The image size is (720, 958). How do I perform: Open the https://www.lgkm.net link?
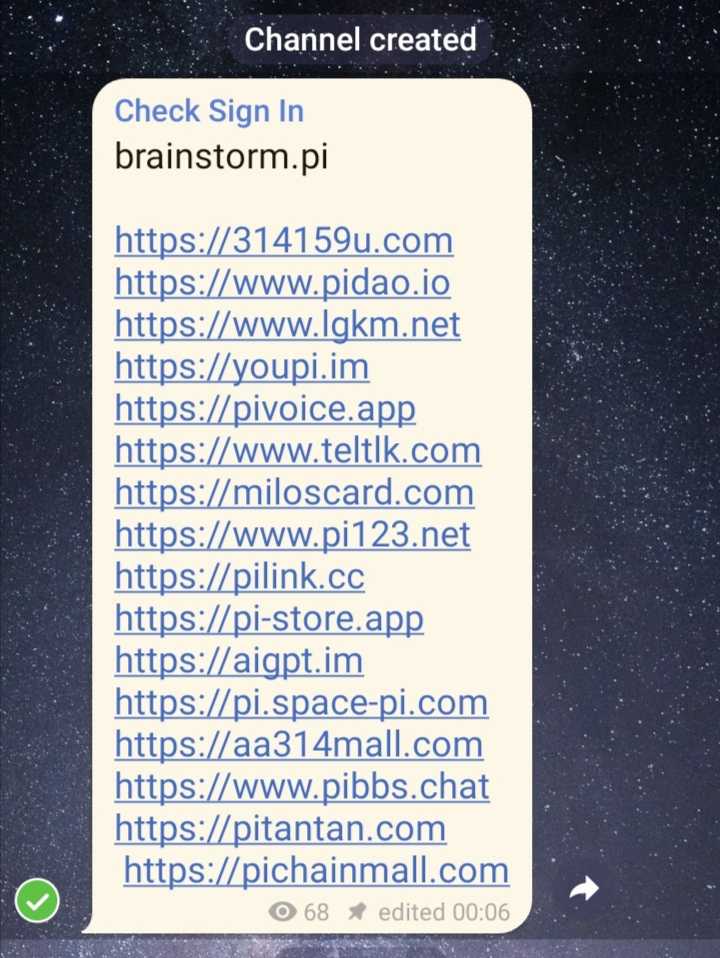tap(287, 325)
